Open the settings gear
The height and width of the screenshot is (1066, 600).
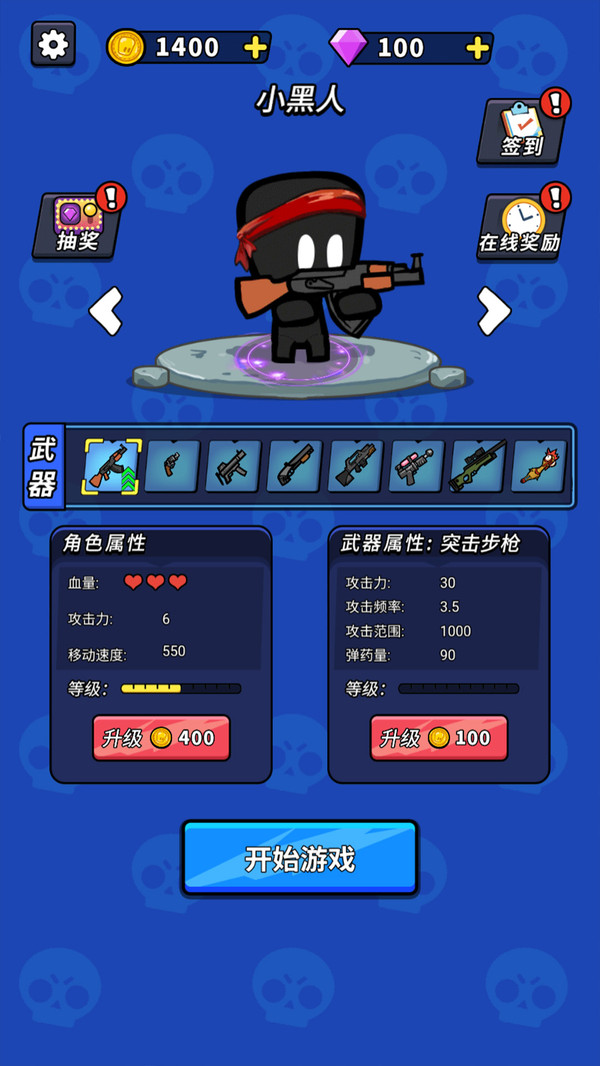point(53,44)
